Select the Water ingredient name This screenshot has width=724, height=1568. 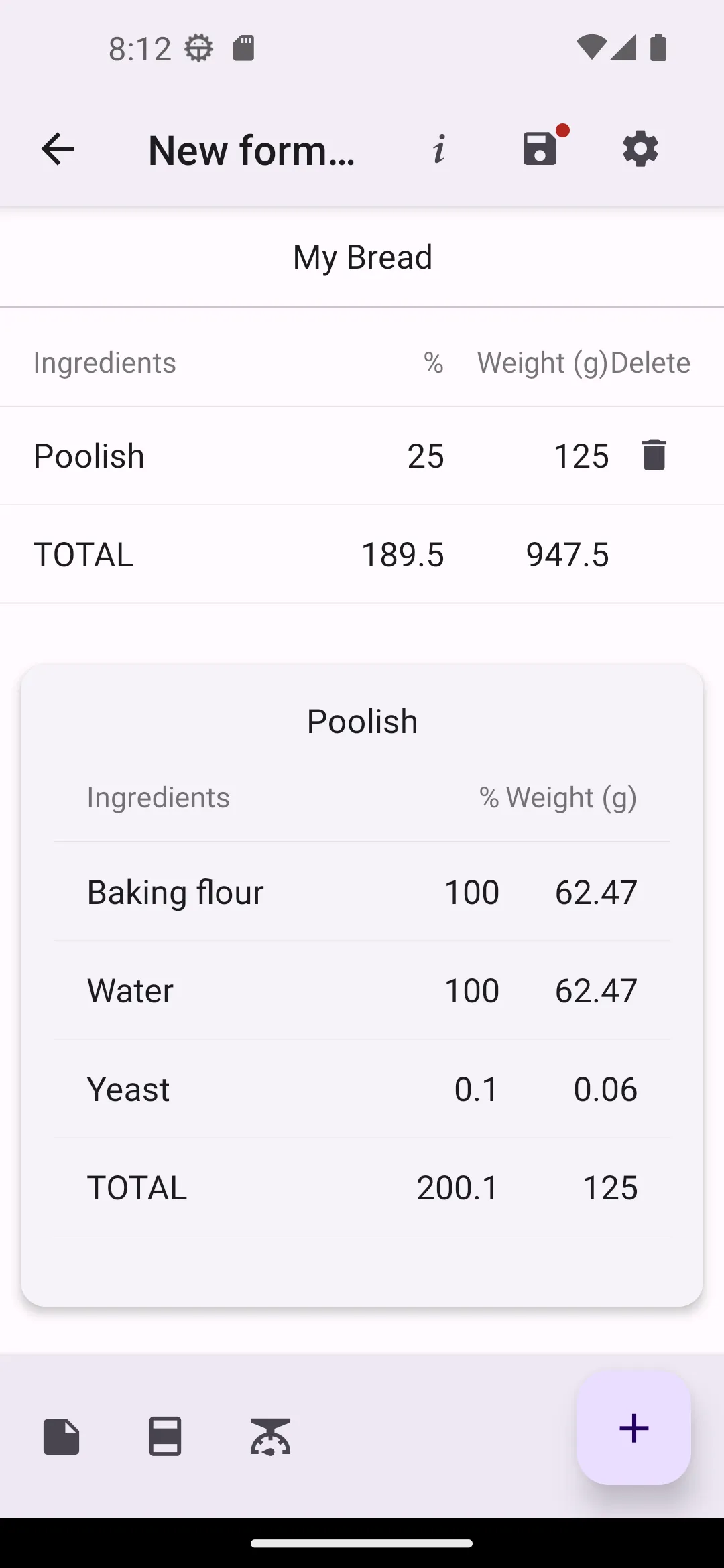tap(129, 990)
